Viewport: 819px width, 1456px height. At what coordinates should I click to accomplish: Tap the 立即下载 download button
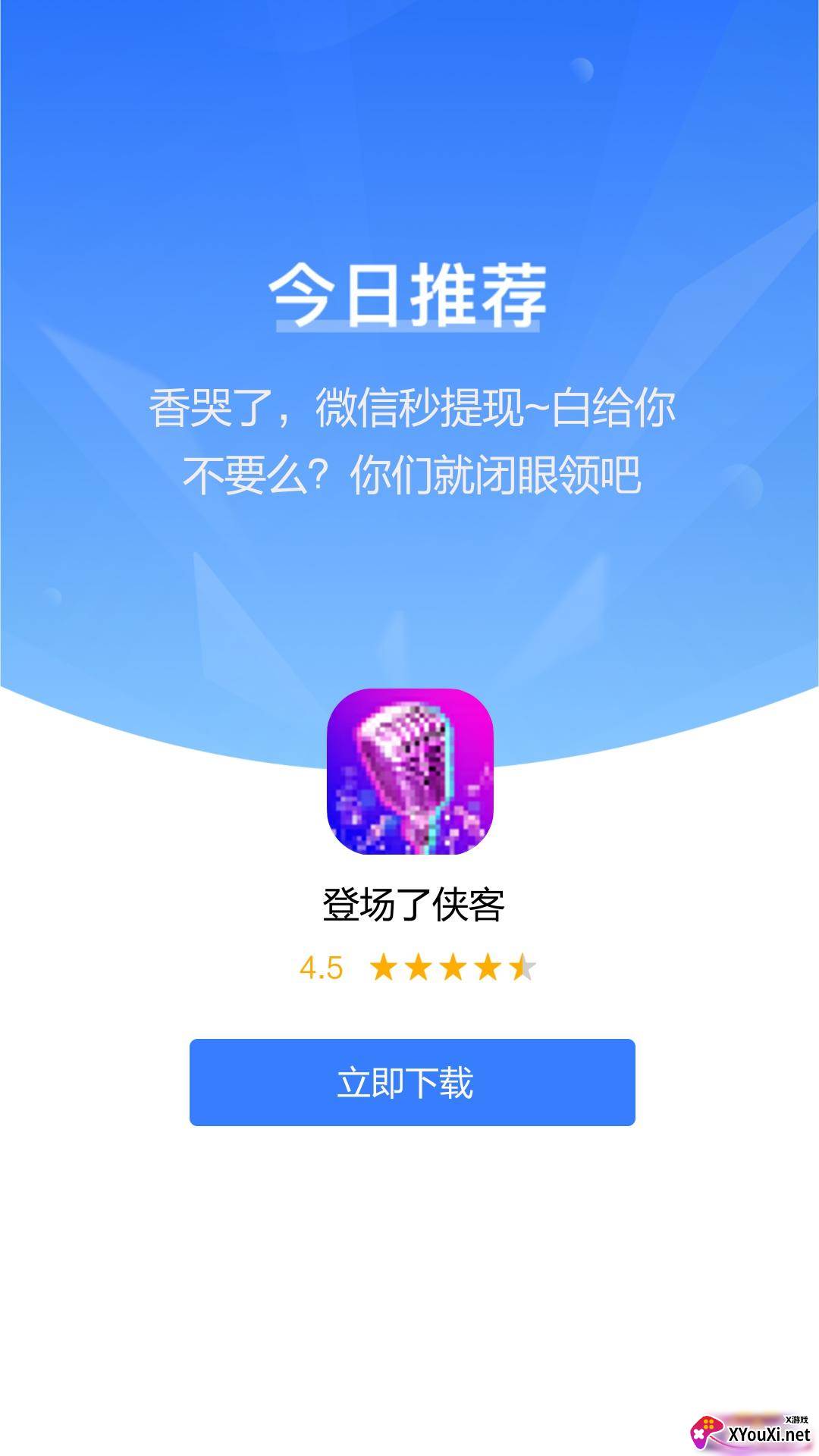click(x=412, y=1082)
